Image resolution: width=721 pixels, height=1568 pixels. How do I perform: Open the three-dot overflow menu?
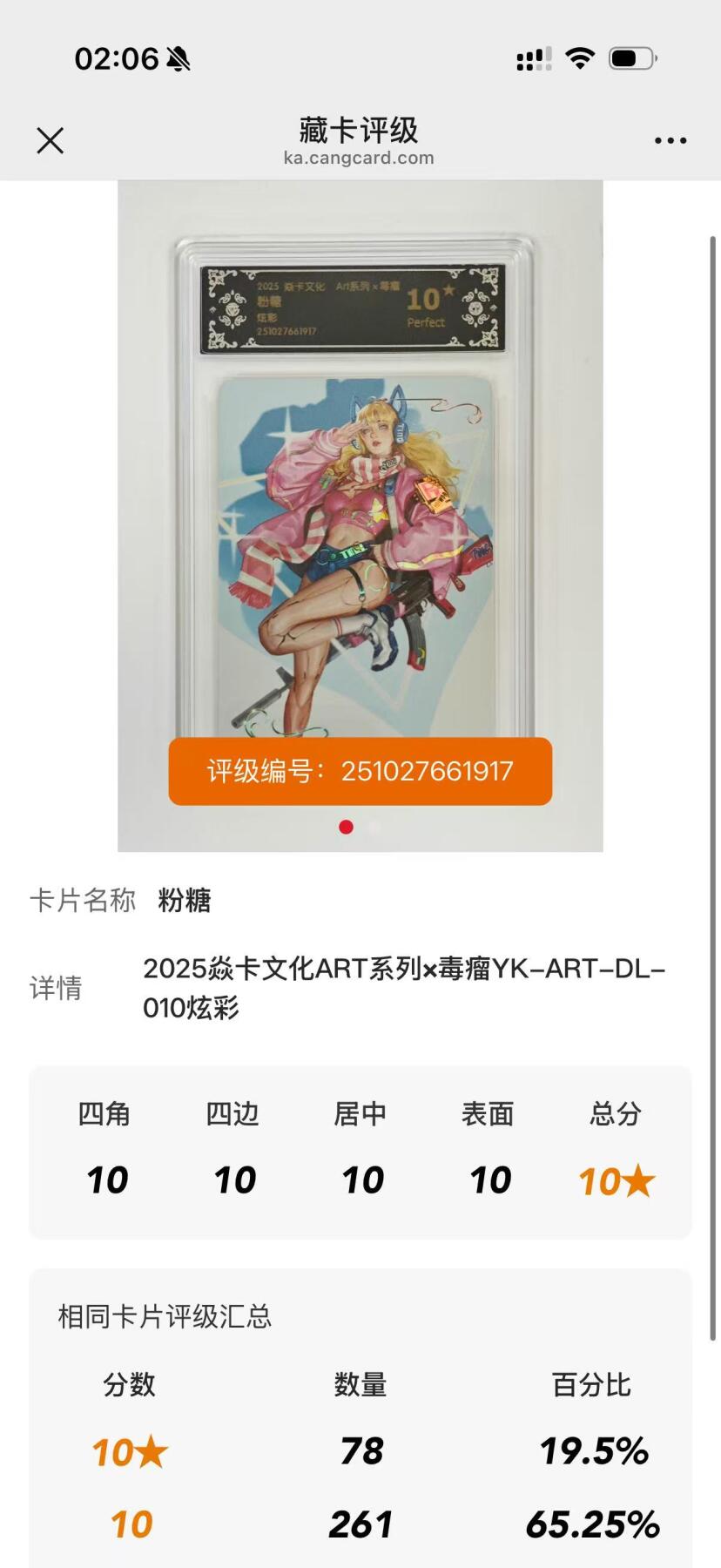[670, 140]
